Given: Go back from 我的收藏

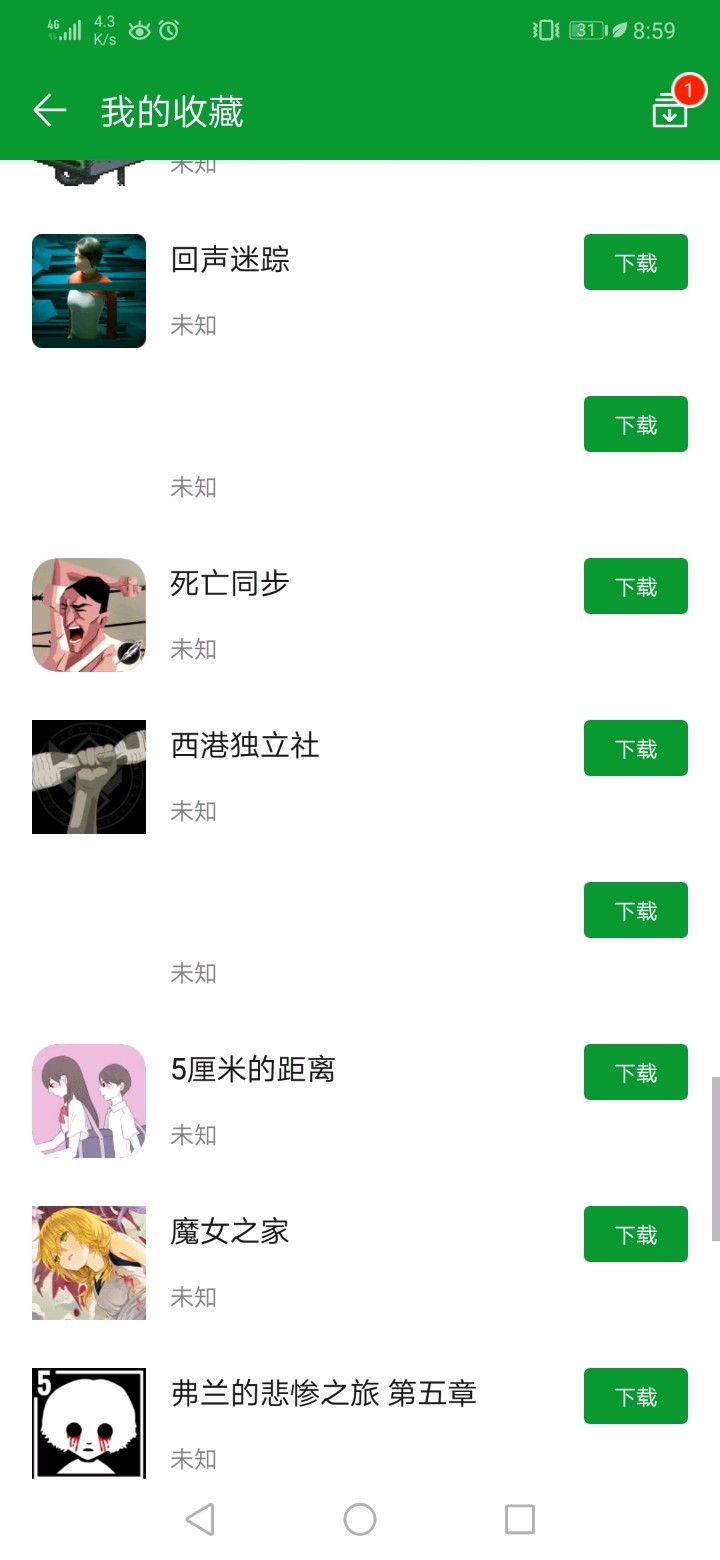Looking at the screenshot, I should [x=49, y=111].
